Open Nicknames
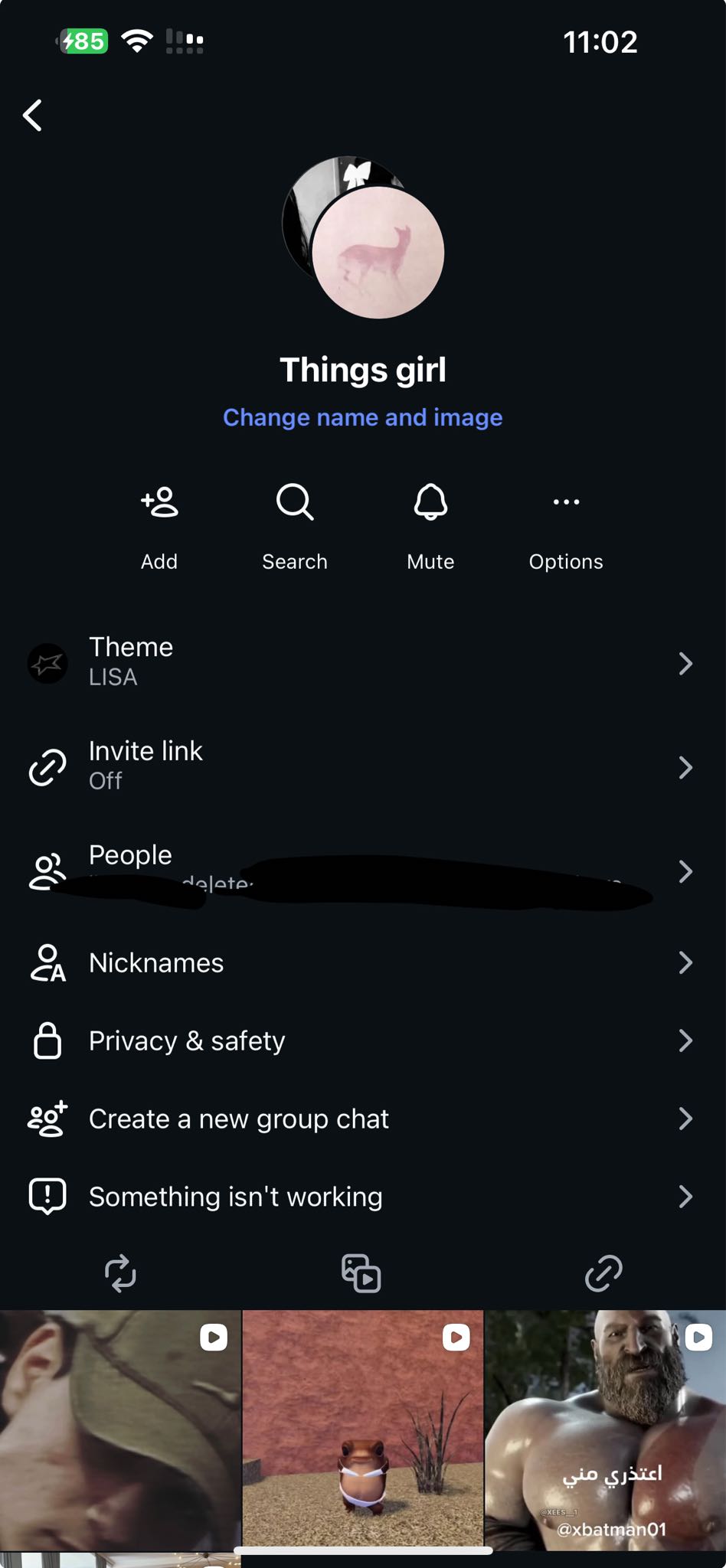726x1568 pixels. (x=363, y=962)
